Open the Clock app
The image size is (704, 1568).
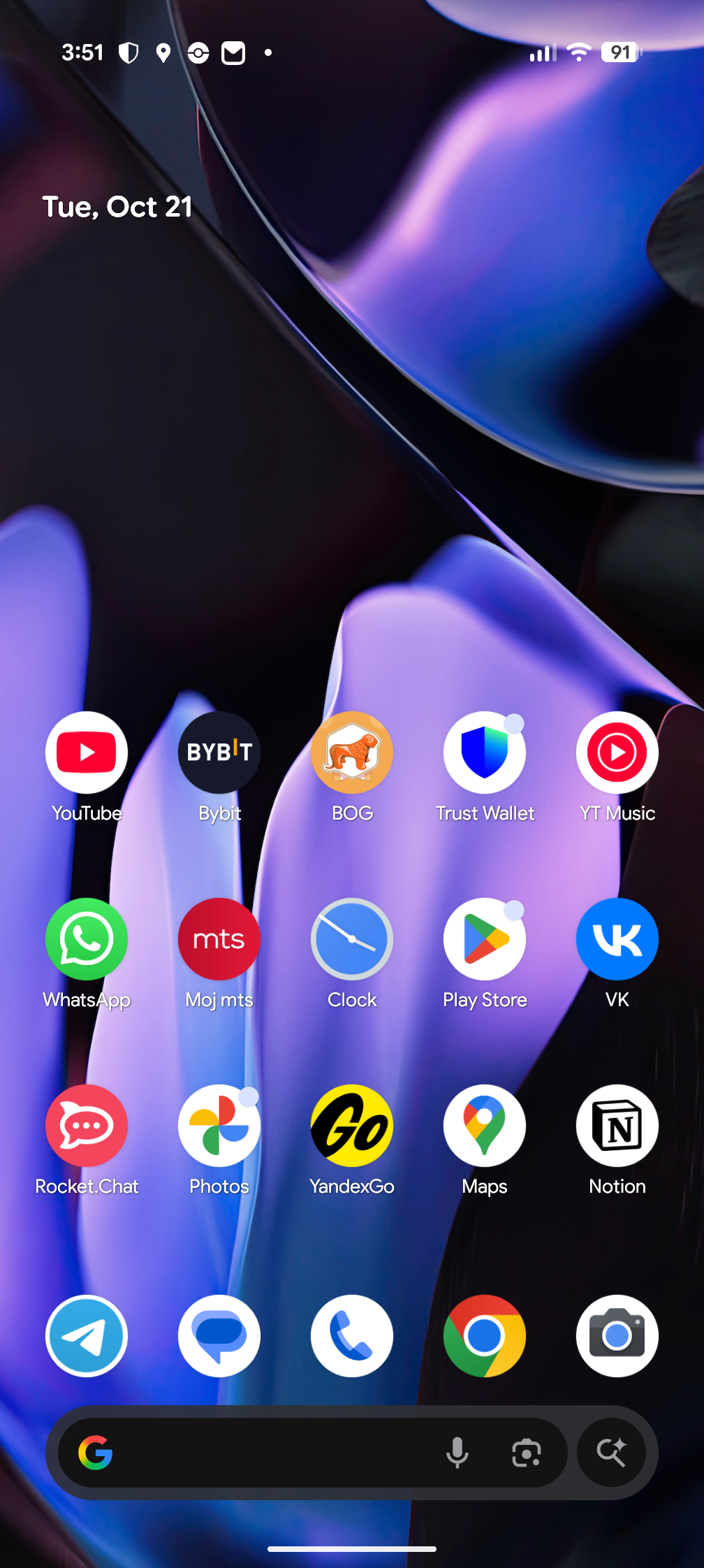point(352,939)
